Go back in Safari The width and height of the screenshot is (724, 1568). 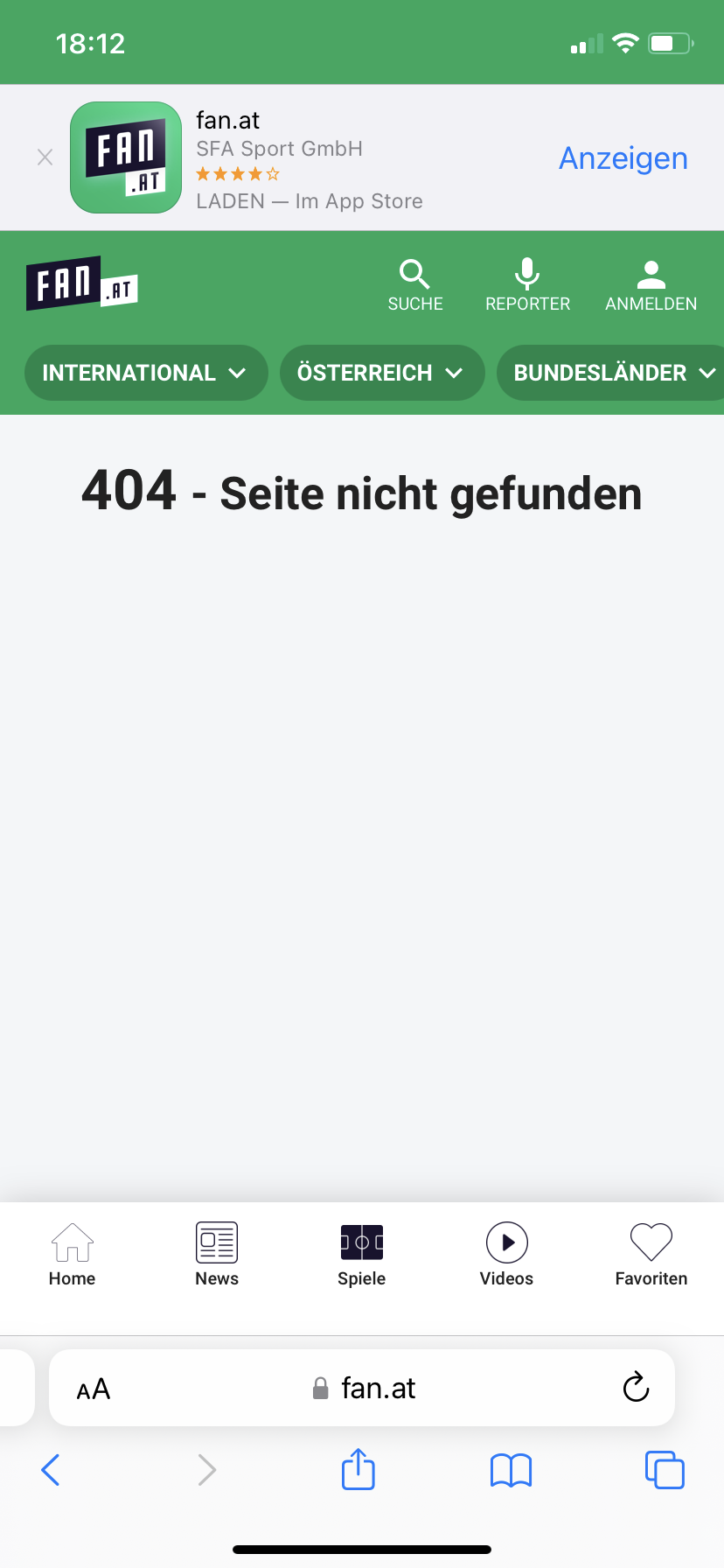(51, 1470)
